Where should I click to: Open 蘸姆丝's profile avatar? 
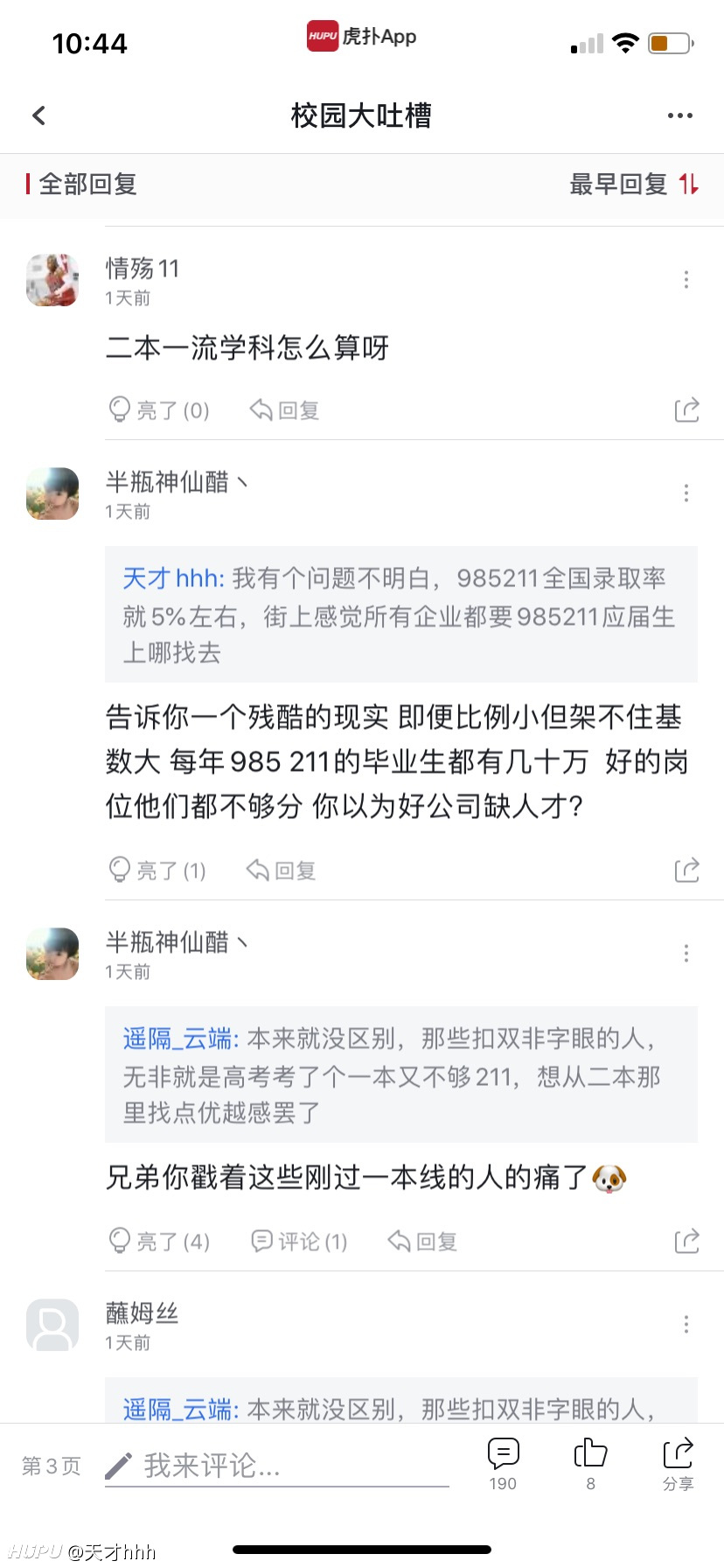52,1325
